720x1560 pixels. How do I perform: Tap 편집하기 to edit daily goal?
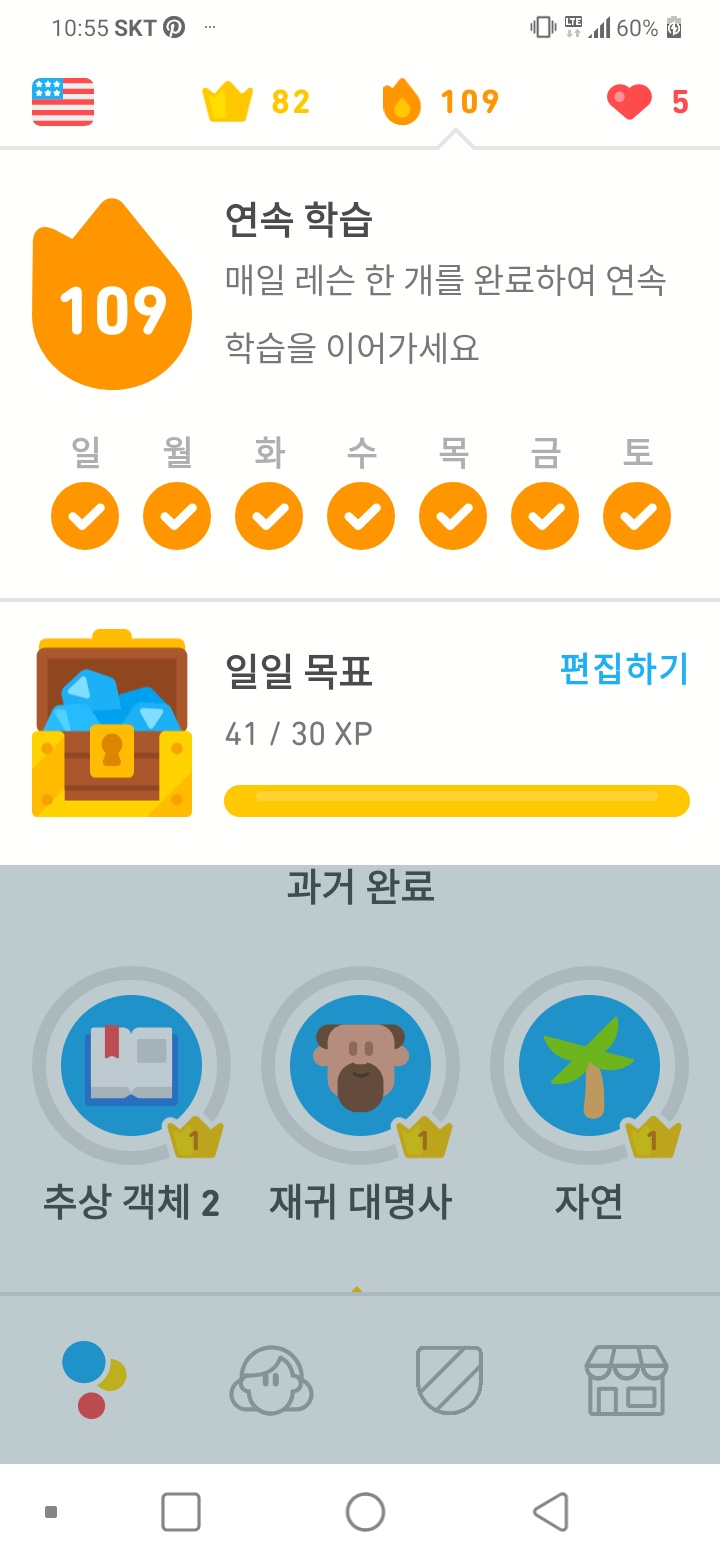624,669
